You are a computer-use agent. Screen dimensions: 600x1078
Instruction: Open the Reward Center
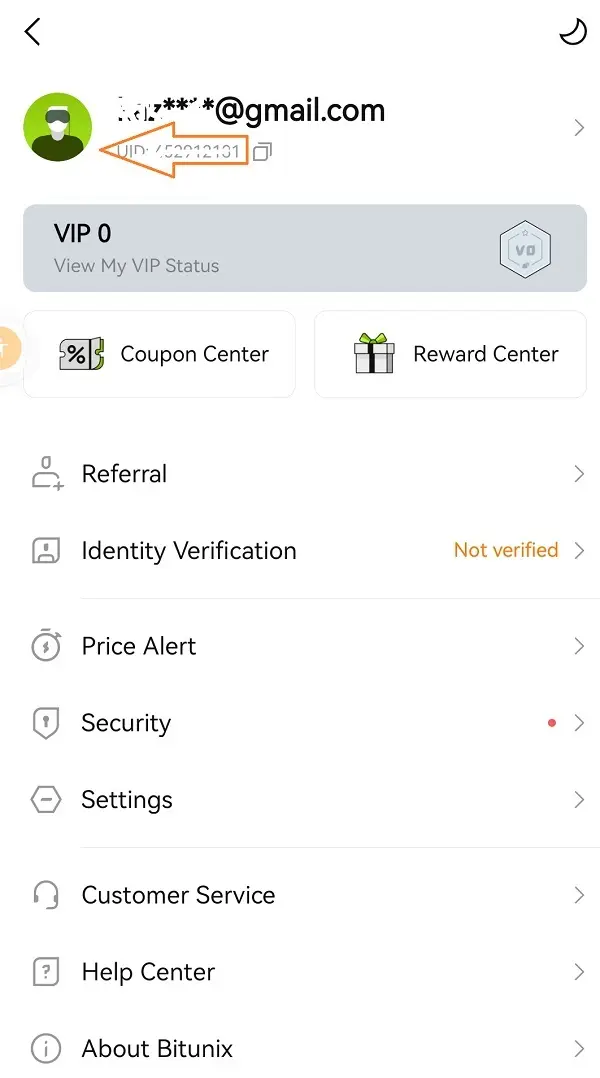point(450,354)
